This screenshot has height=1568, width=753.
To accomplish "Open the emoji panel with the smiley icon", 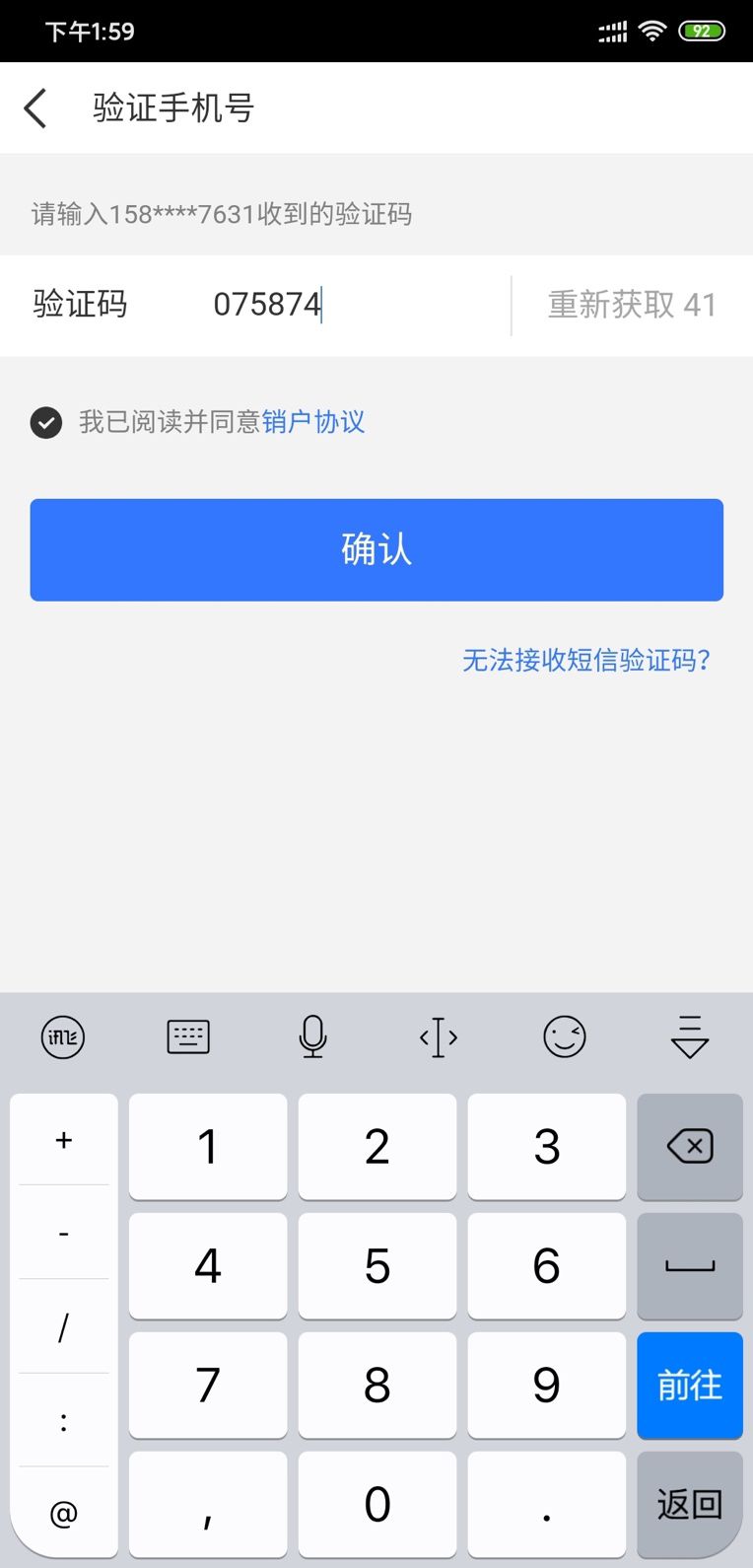I will (x=565, y=1036).
